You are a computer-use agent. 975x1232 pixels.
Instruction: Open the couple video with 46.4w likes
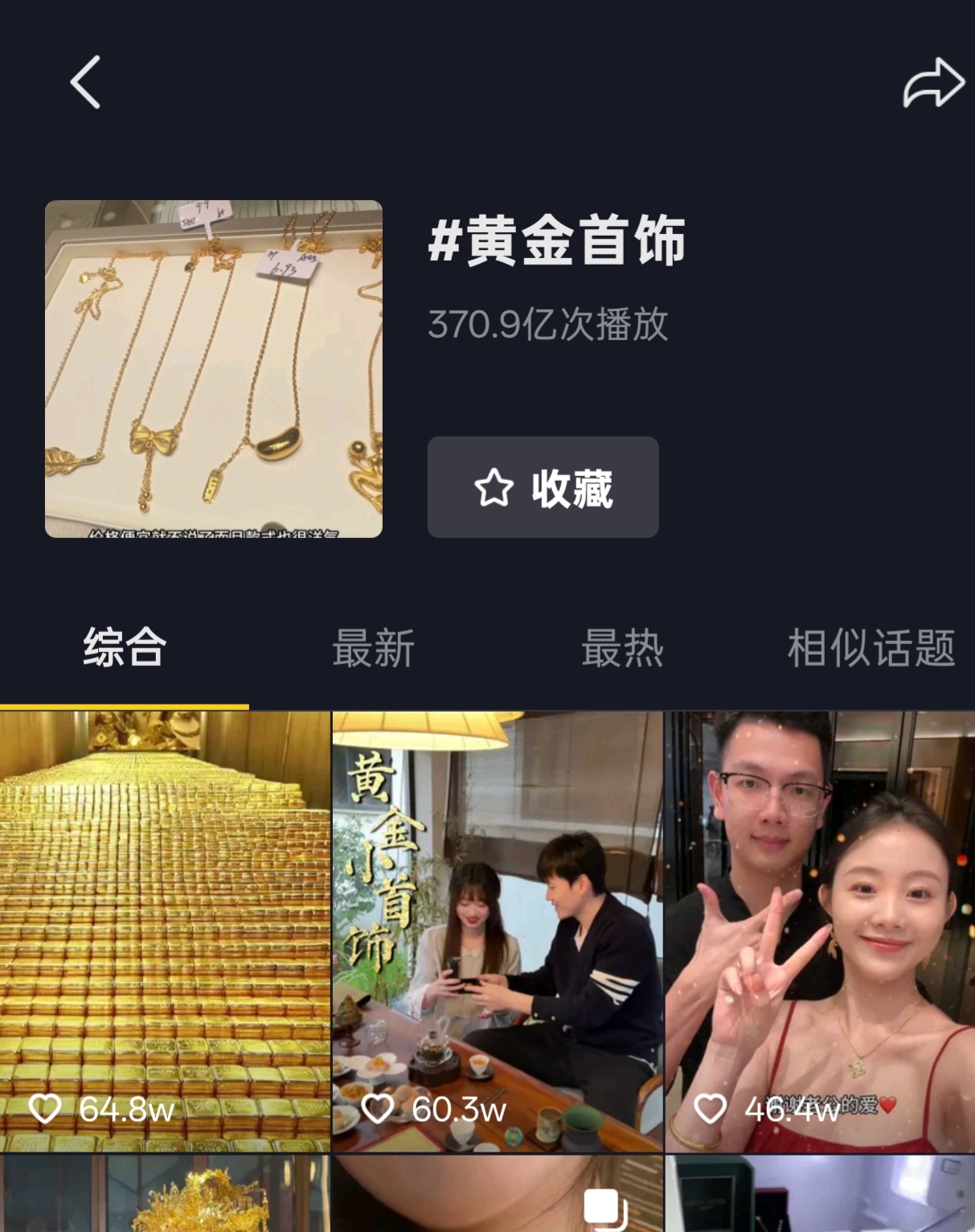(x=820, y=930)
